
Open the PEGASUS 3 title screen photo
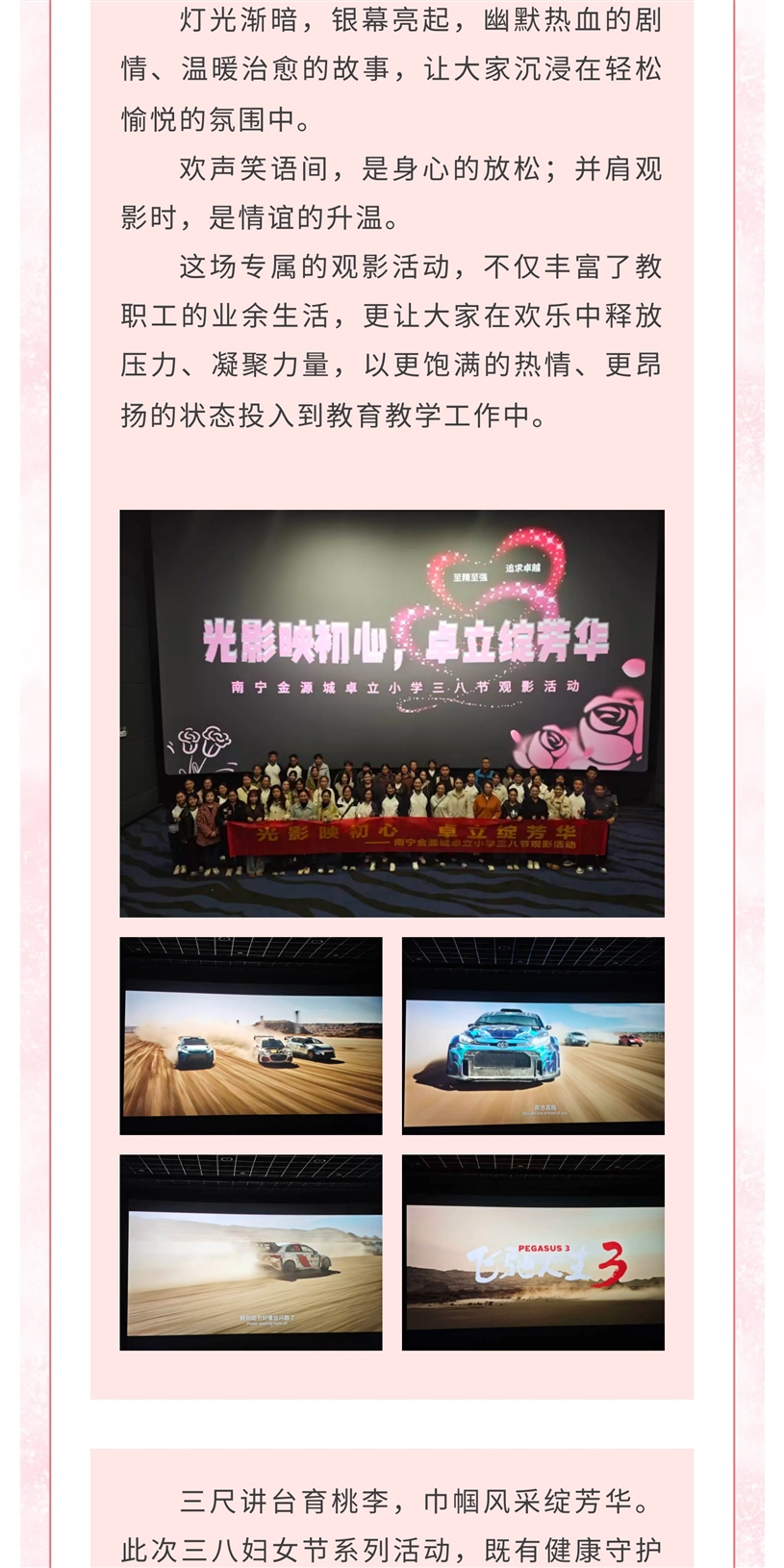[533, 1252]
